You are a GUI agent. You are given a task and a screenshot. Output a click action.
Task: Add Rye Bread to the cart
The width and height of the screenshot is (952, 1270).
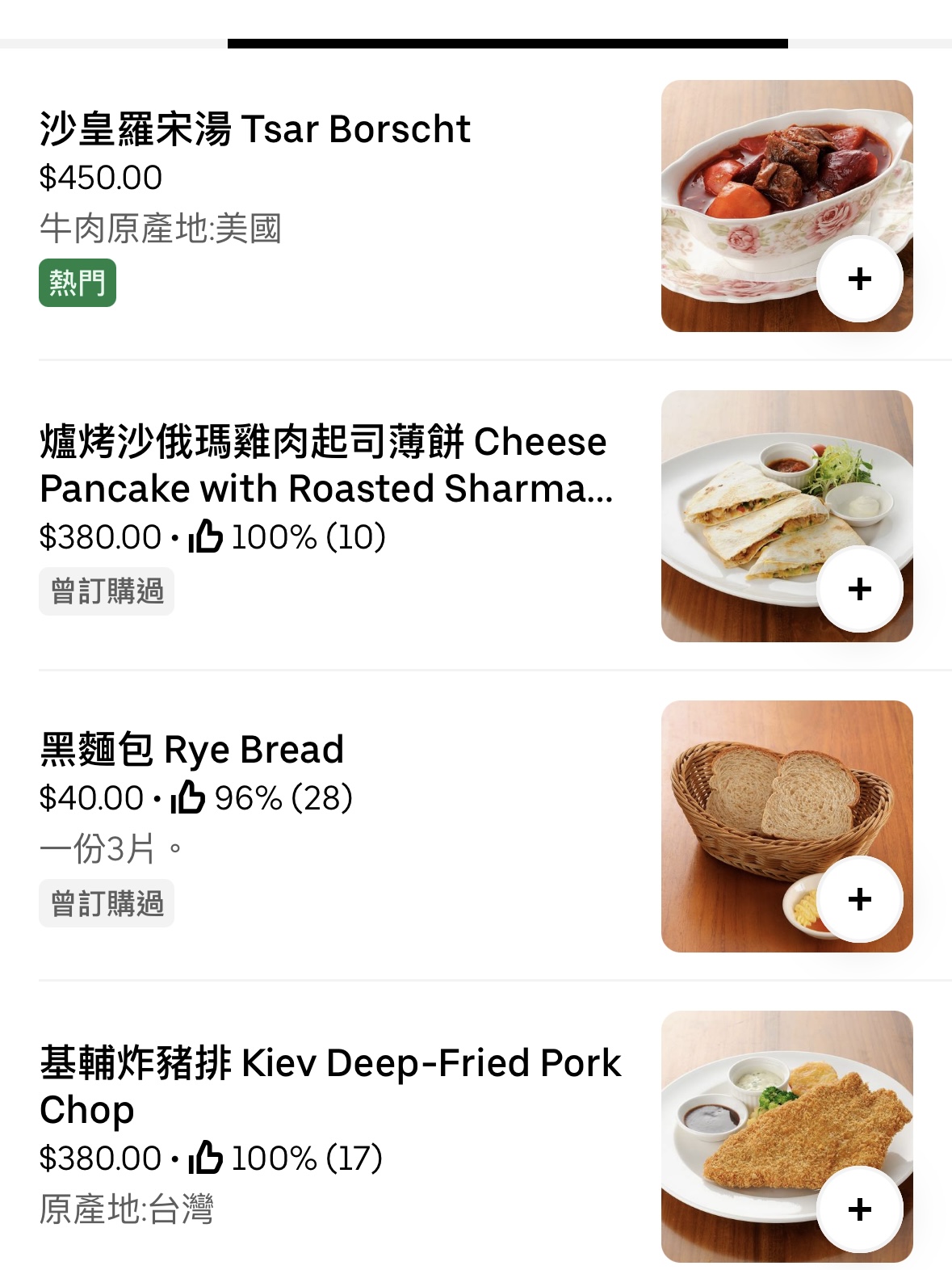click(x=860, y=899)
